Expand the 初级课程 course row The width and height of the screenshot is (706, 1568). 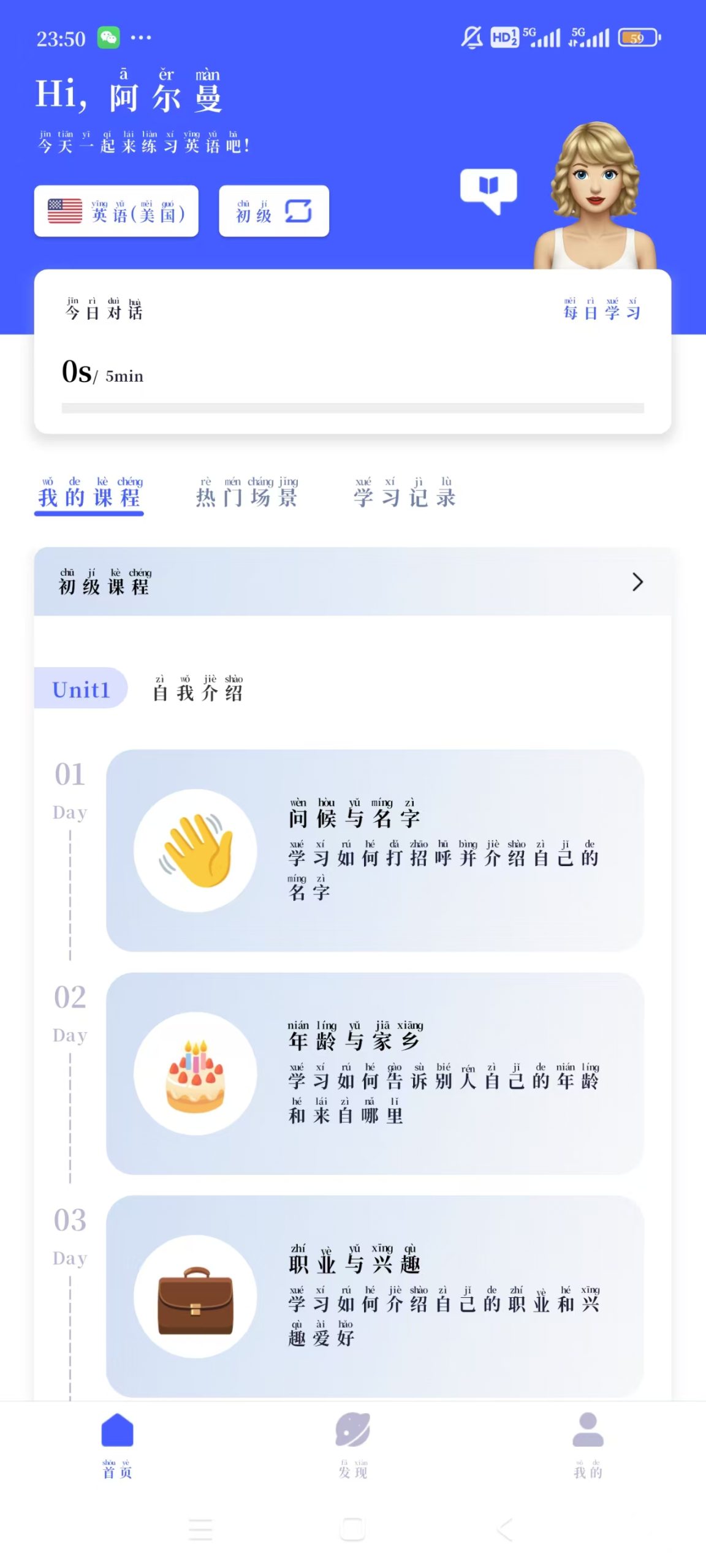coord(352,582)
